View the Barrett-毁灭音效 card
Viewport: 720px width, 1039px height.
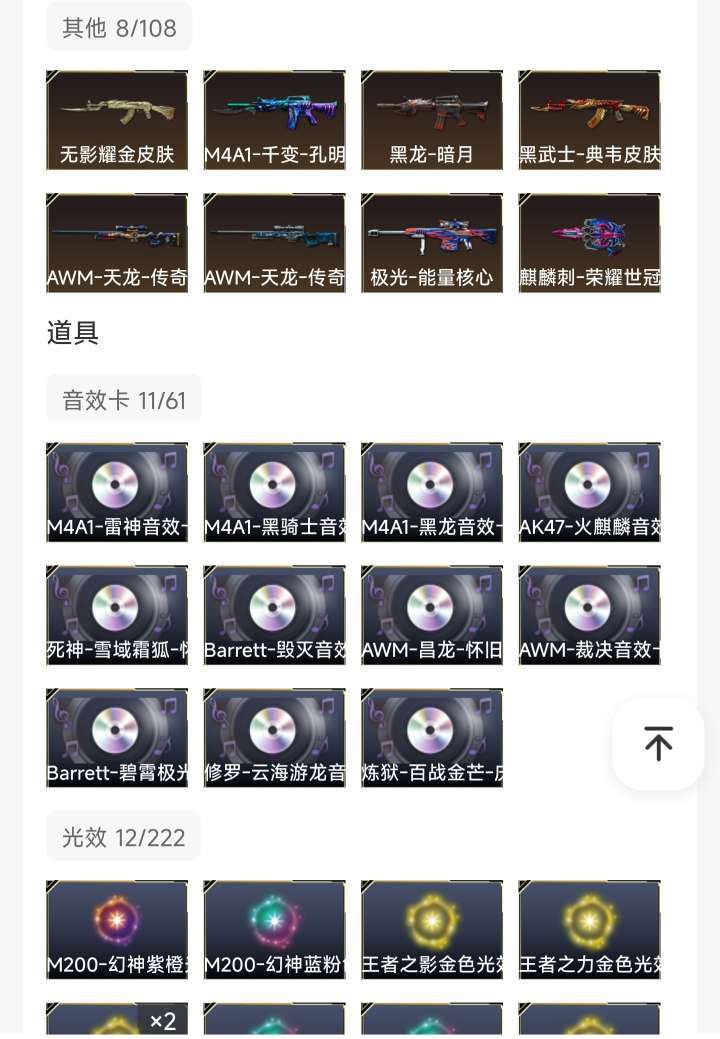[274, 613]
